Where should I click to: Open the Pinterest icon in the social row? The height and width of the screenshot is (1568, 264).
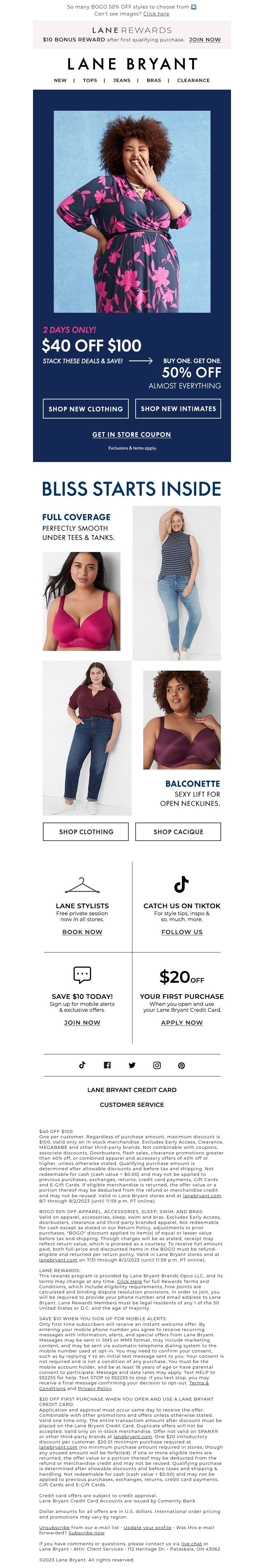pos(181,1065)
